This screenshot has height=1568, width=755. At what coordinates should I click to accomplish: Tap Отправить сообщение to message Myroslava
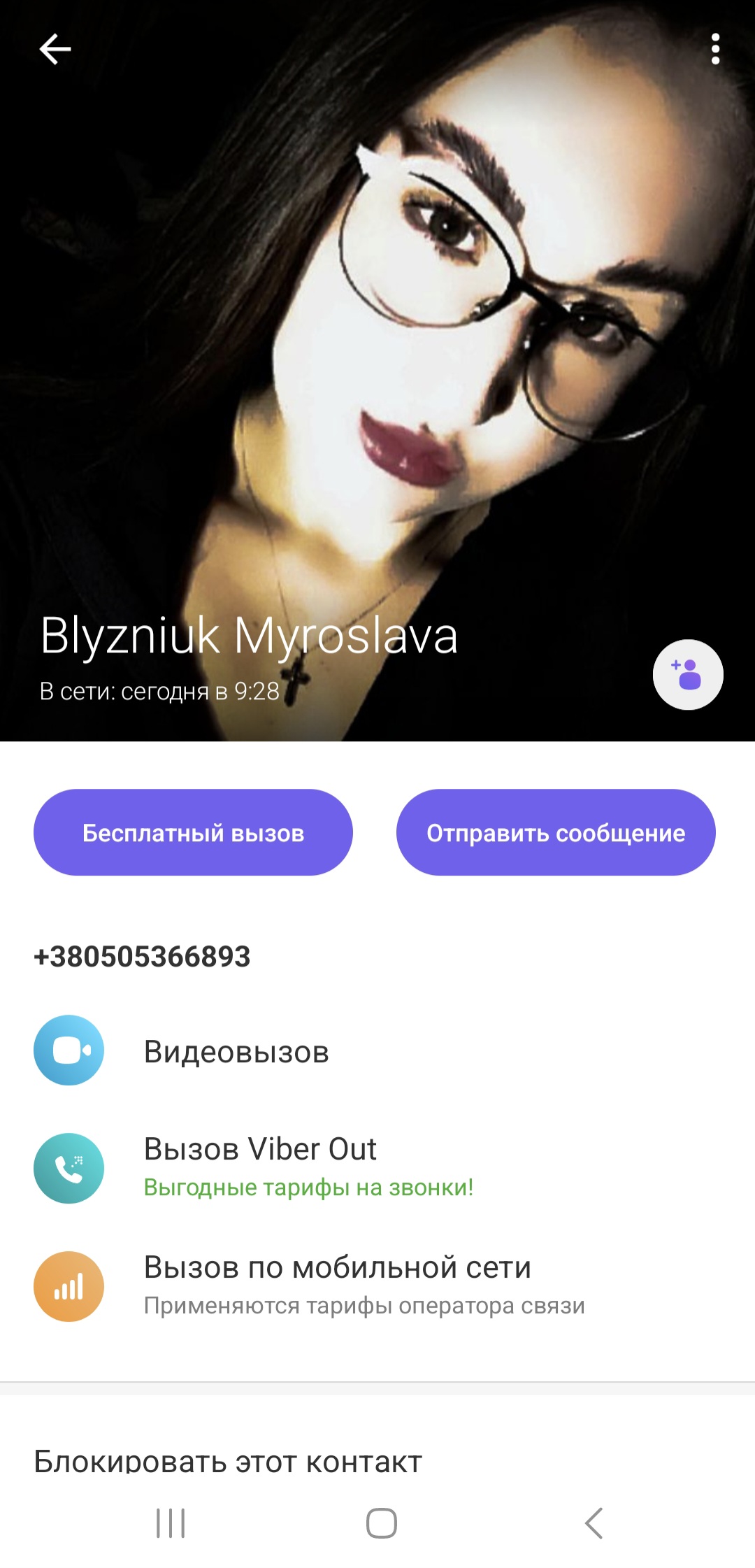(x=556, y=832)
